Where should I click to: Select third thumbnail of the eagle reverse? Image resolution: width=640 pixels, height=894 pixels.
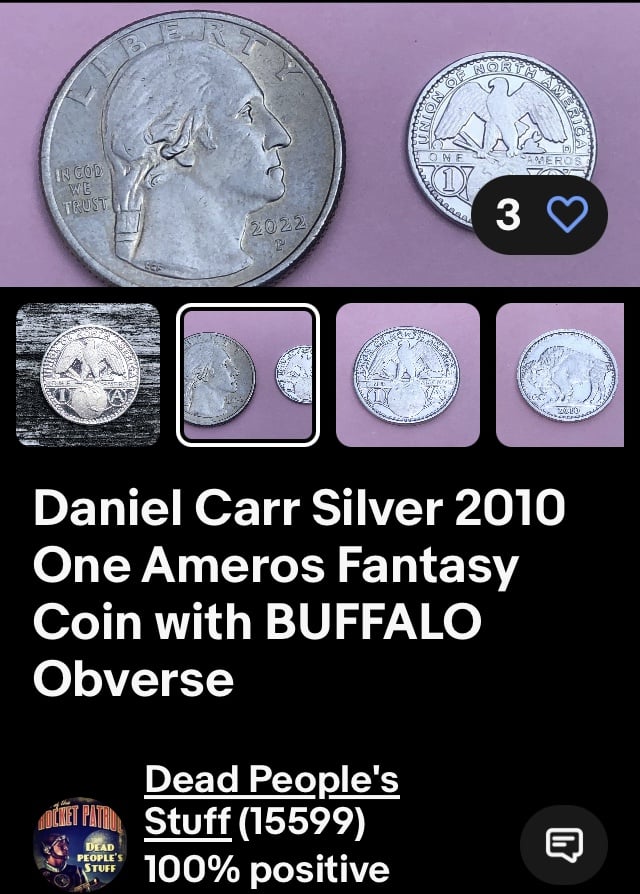pyautogui.click(x=408, y=375)
